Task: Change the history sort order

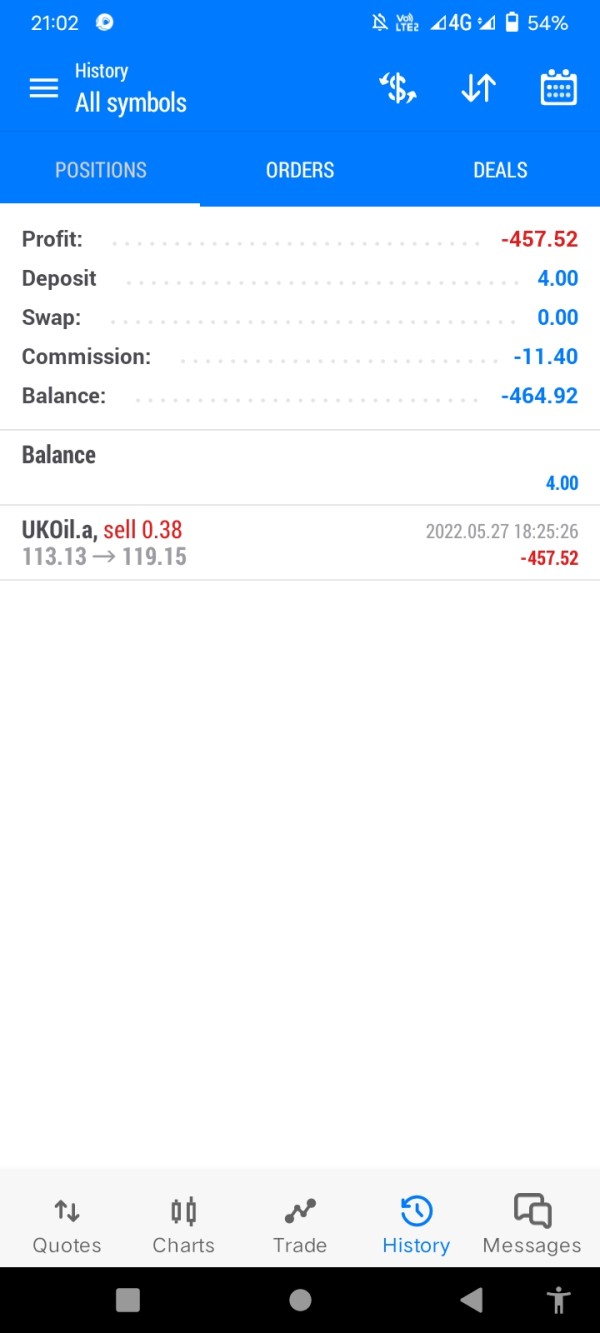Action: tap(478, 88)
